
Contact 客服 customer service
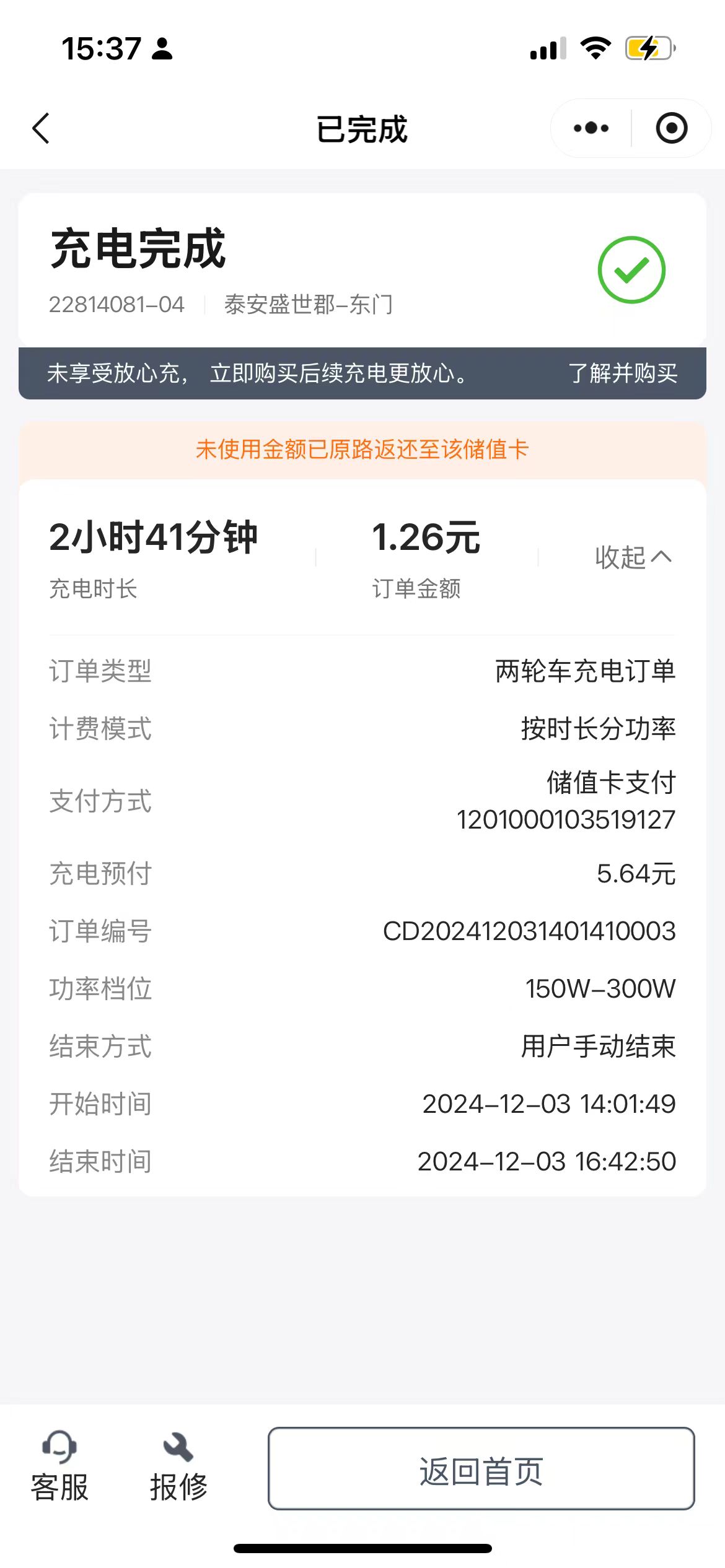coord(59,1468)
